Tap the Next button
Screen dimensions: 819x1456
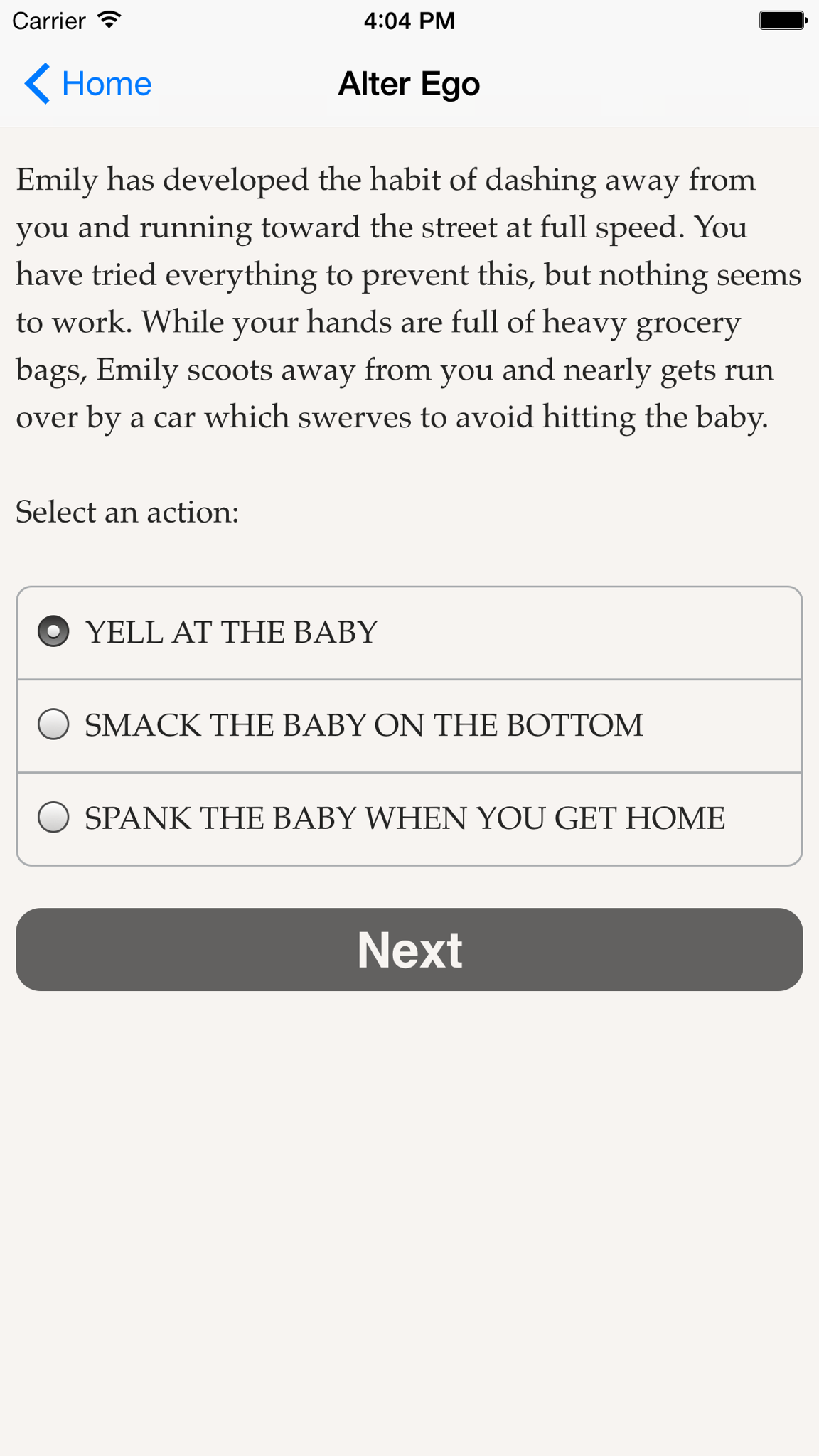pyautogui.click(x=409, y=949)
